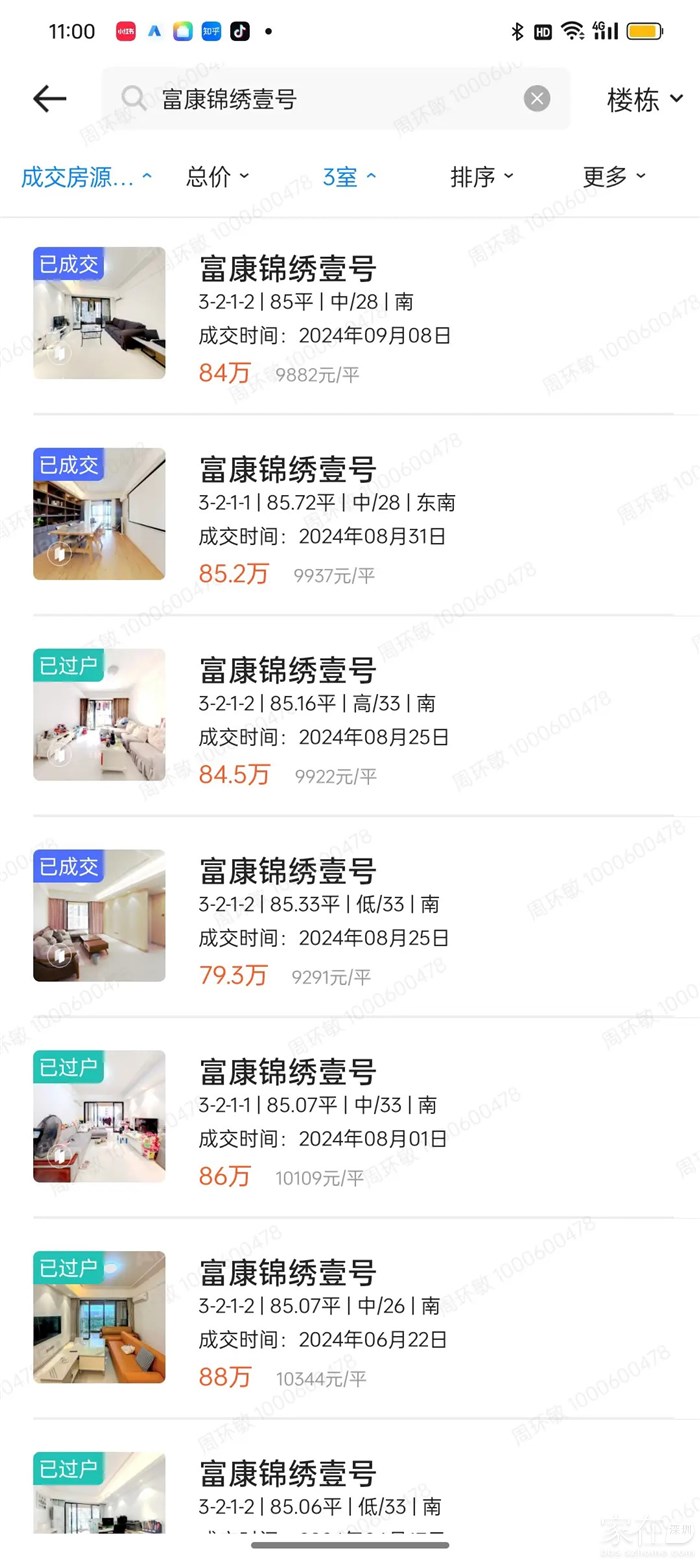Open the 更多 filters
The image size is (700, 1560).
[x=613, y=177]
